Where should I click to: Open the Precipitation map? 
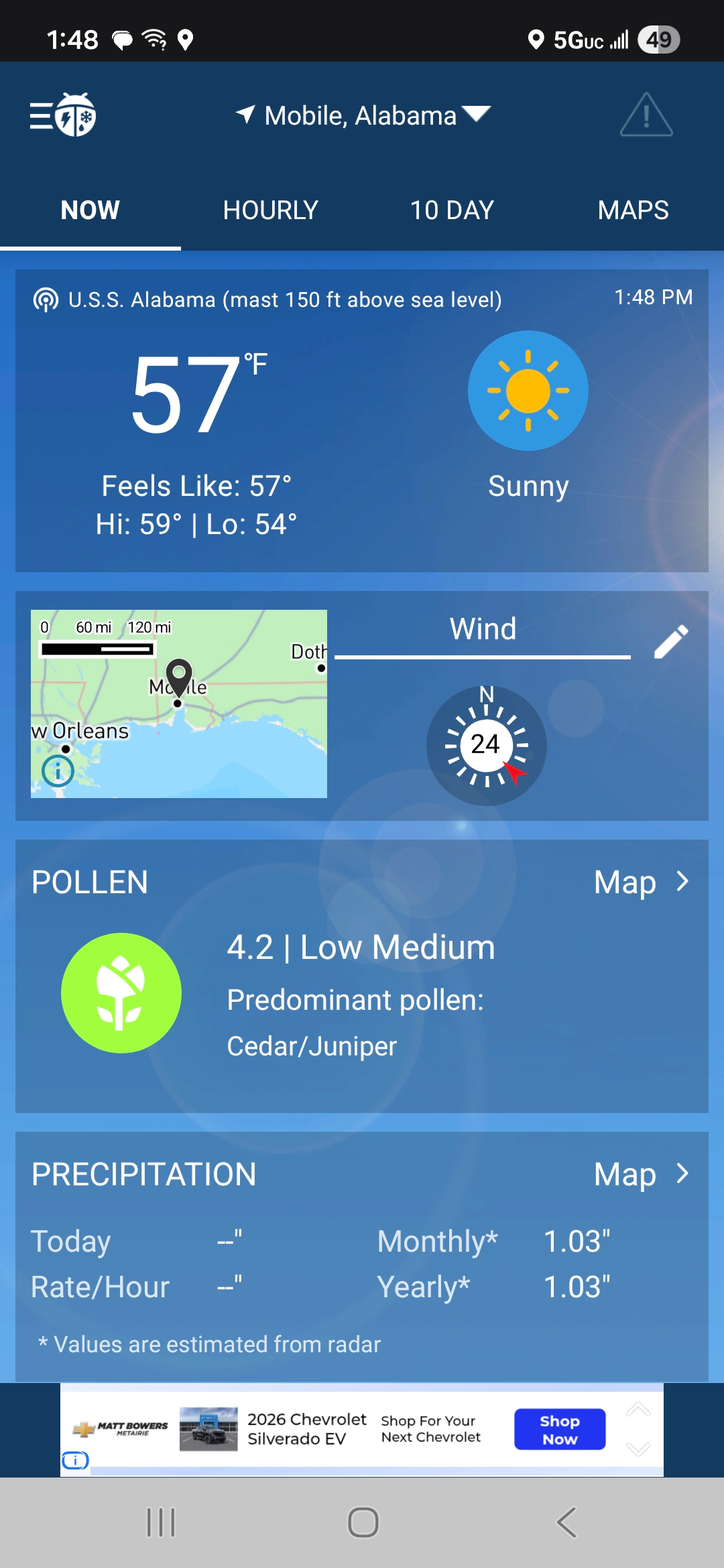640,1174
